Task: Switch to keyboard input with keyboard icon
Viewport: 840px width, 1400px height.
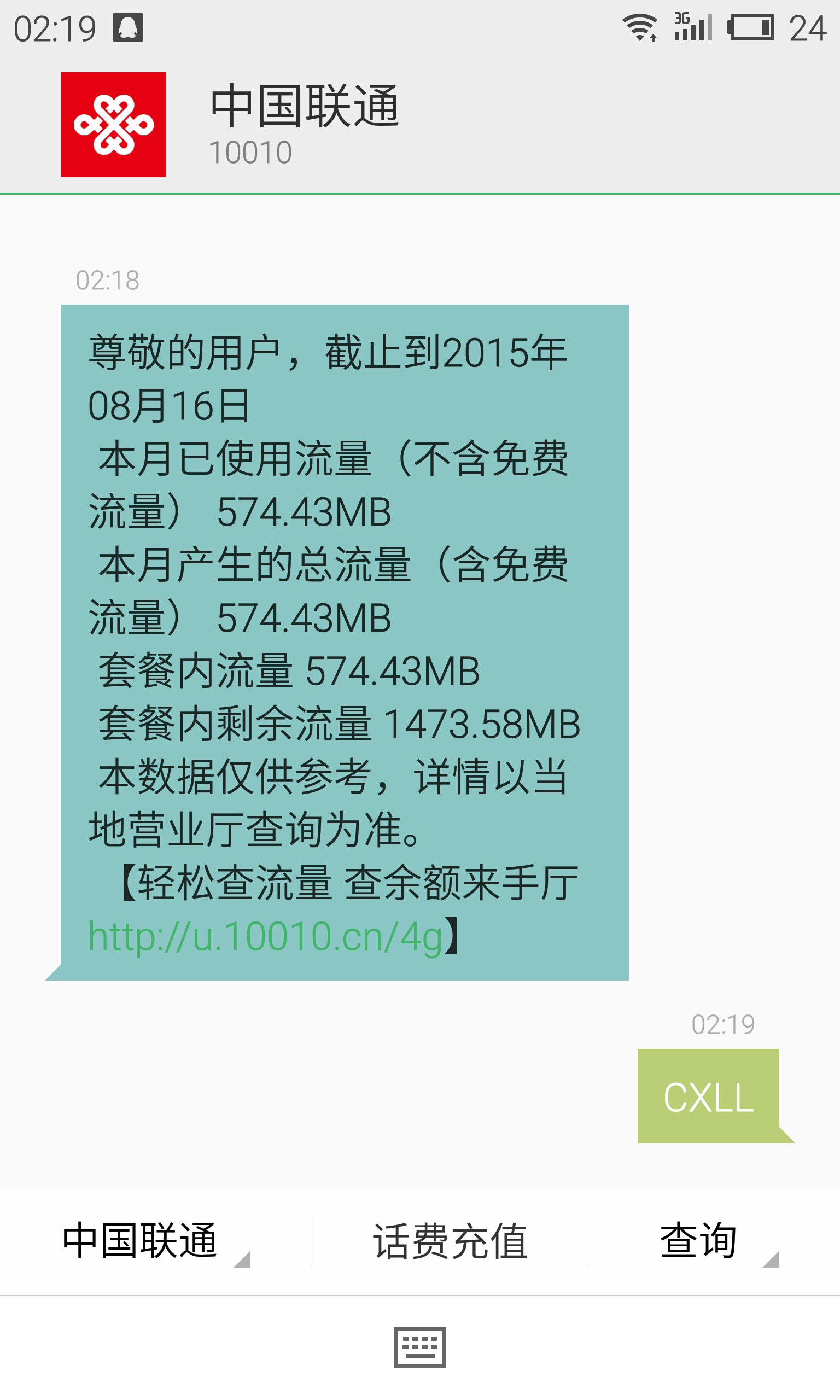Action: pos(420,1347)
